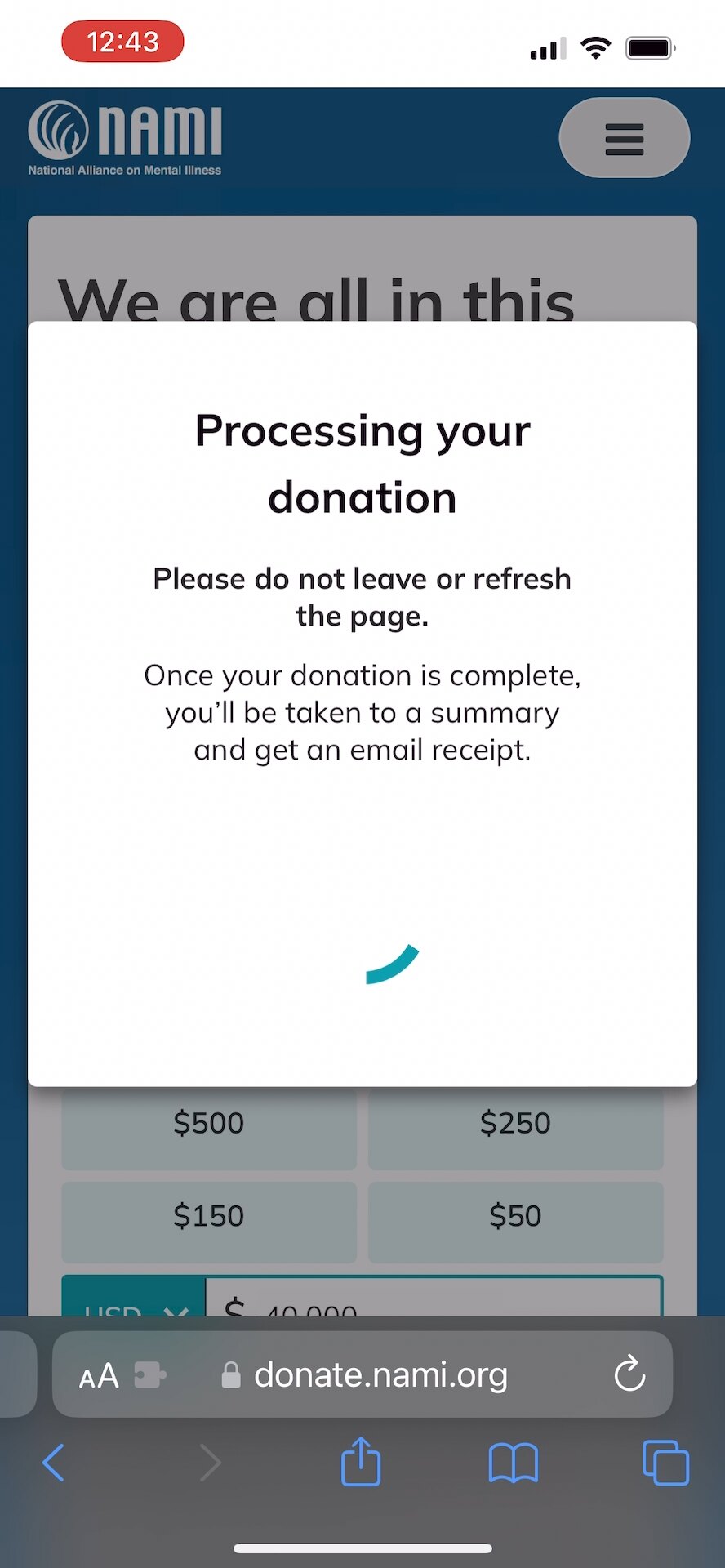Go back to the previous page
725x1568 pixels.
(53, 1463)
